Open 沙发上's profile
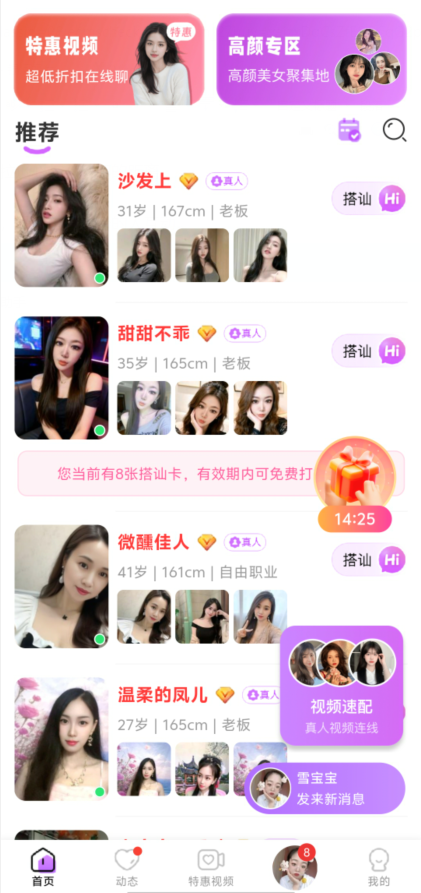Screen dimensions: 421x893 point(62,225)
